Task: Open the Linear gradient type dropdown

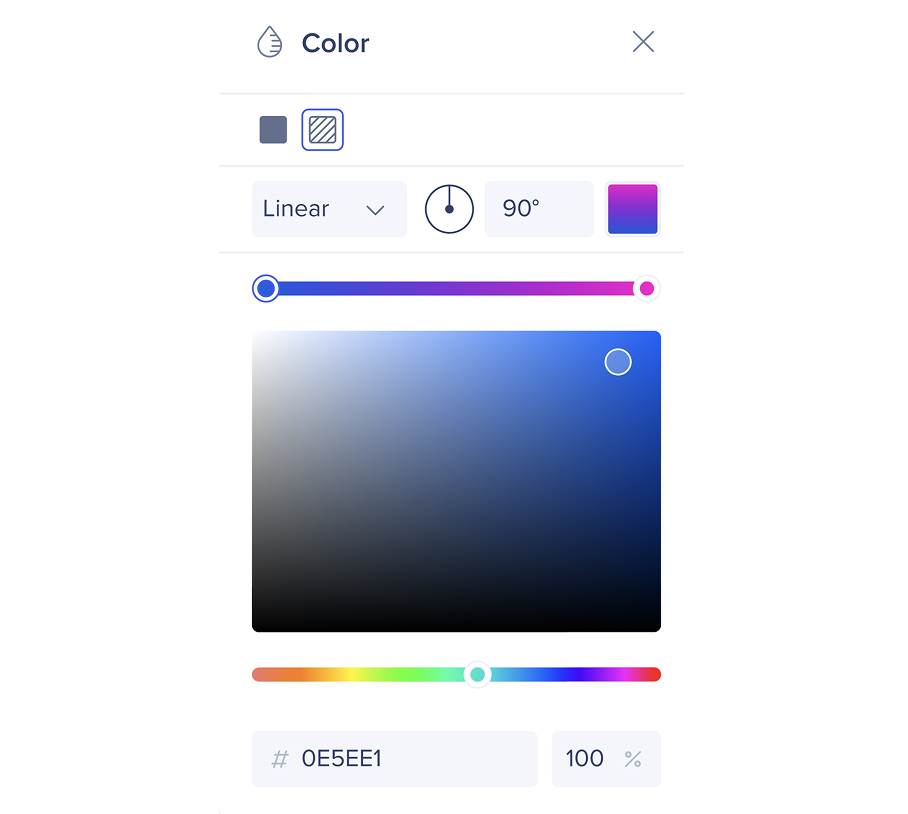Action: pyautogui.click(x=329, y=209)
